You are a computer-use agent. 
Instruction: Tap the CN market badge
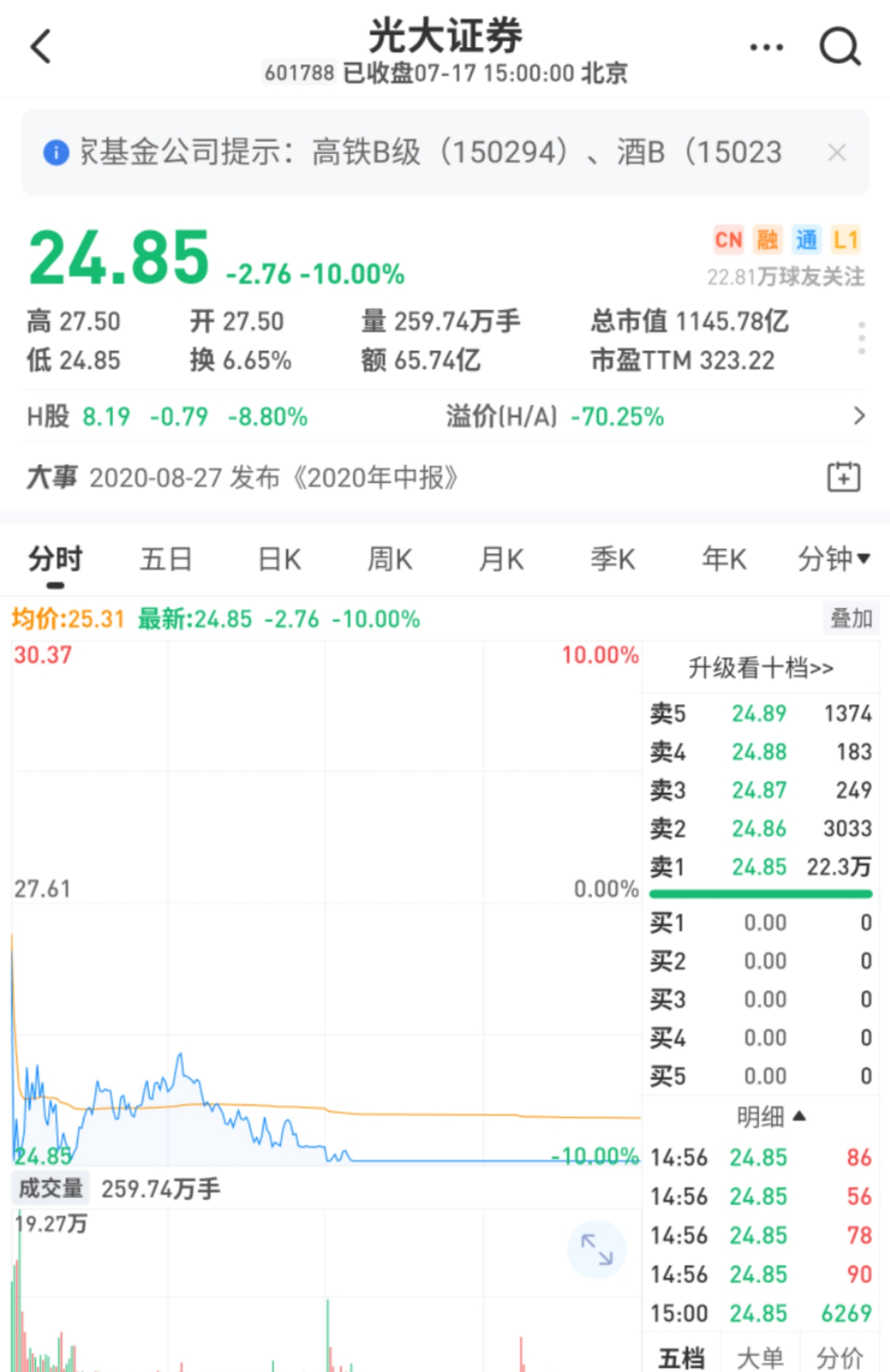(x=728, y=240)
